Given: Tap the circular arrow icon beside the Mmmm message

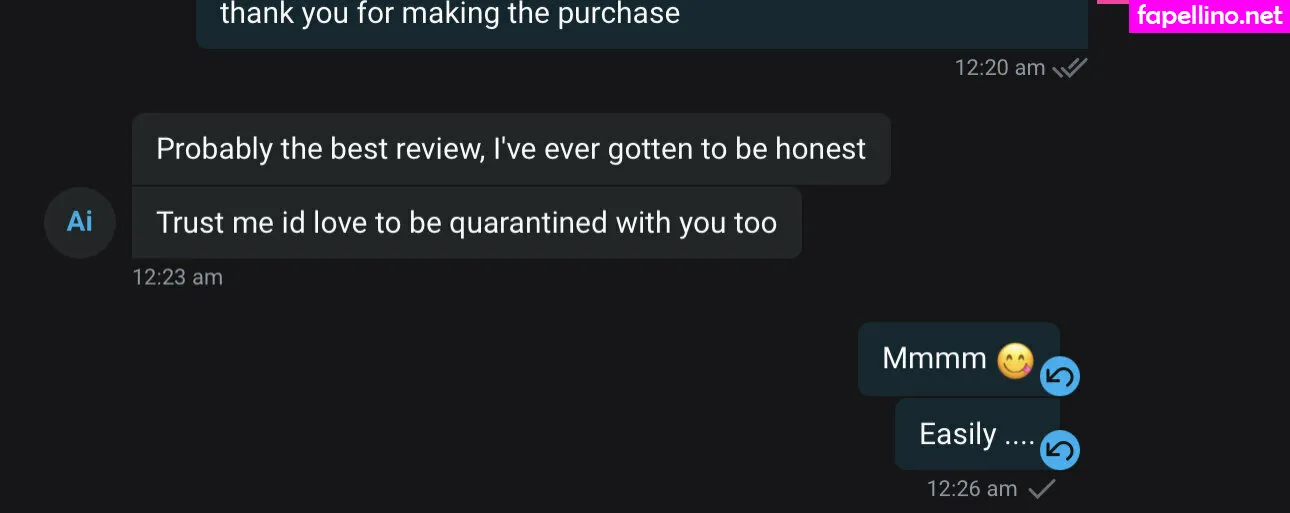Looking at the screenshot, I should 1060,376.
